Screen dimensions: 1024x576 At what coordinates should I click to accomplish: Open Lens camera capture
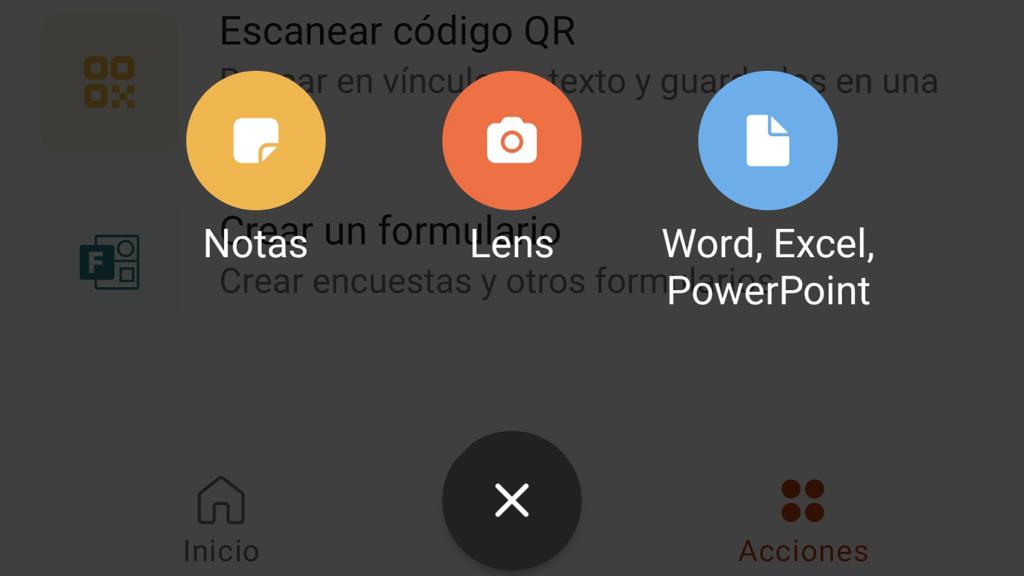click(512, 141)
